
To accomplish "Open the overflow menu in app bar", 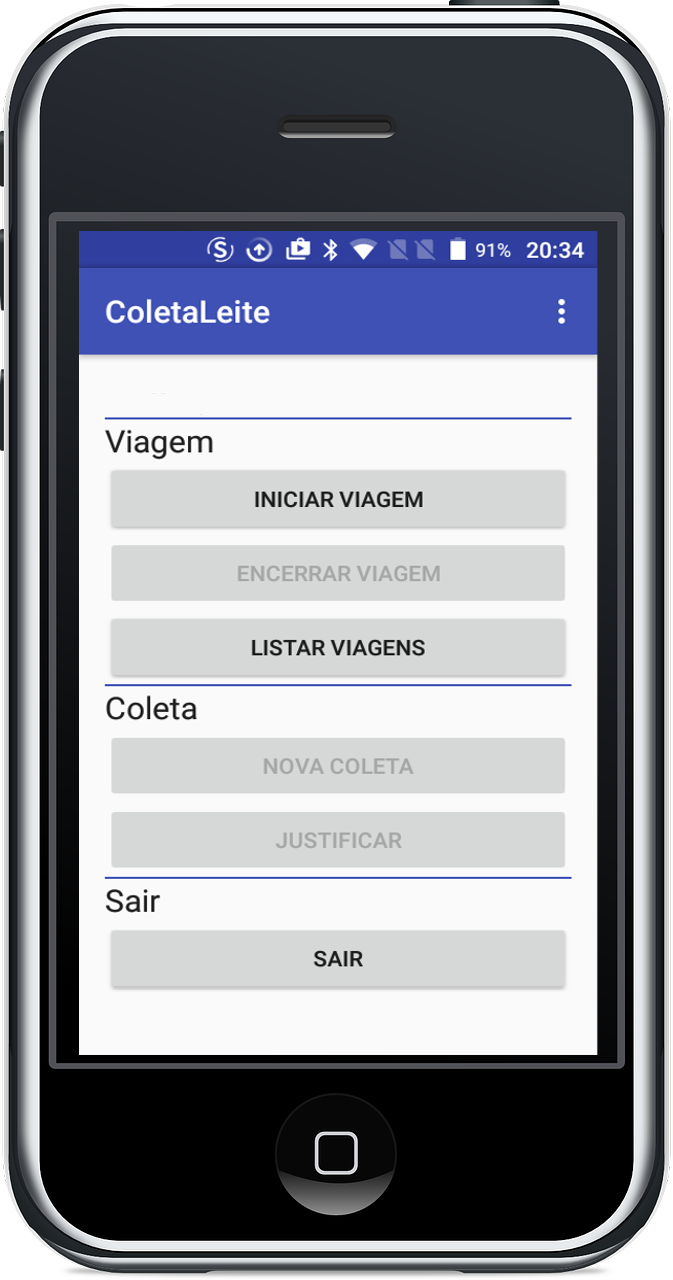I will [x=561, y=312].
